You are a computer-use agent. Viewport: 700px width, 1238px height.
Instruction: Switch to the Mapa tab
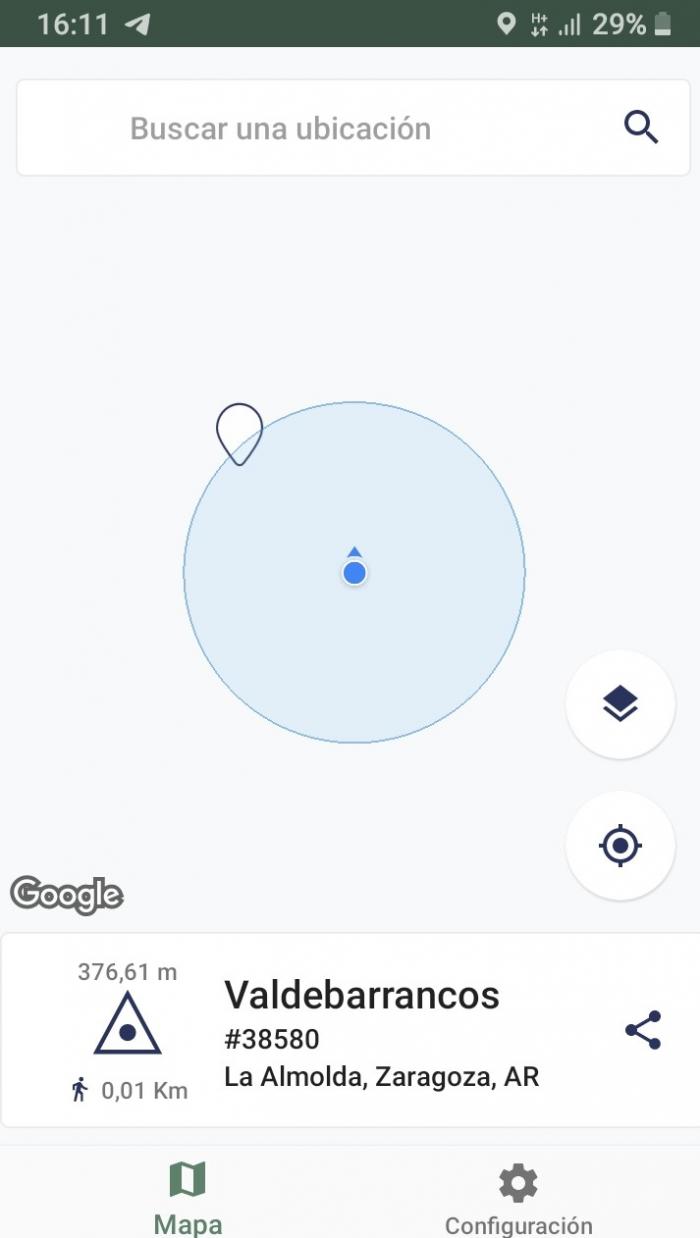coord(187,1197)
